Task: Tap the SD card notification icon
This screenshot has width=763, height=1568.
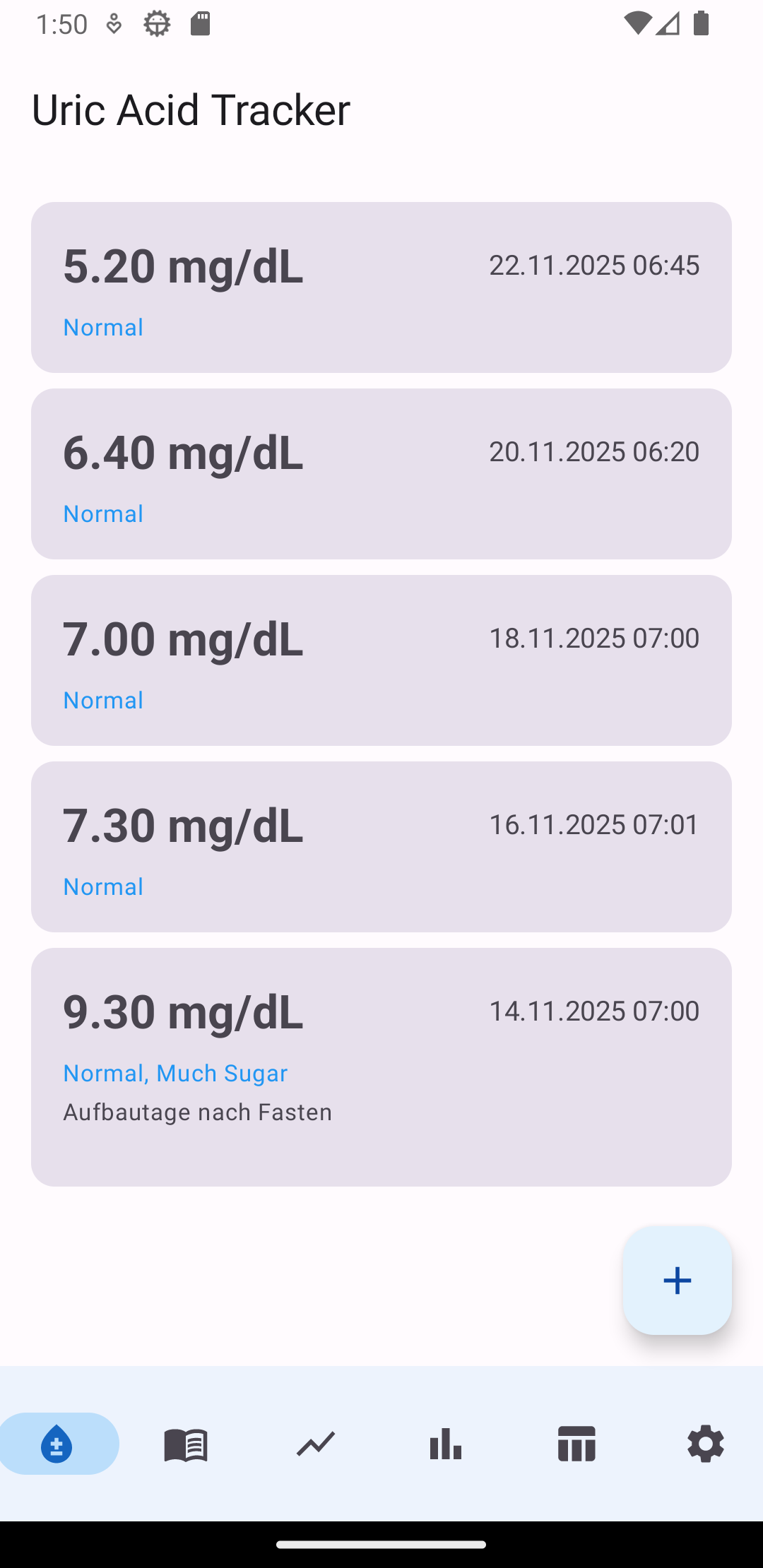Action: tap(200, 23)
